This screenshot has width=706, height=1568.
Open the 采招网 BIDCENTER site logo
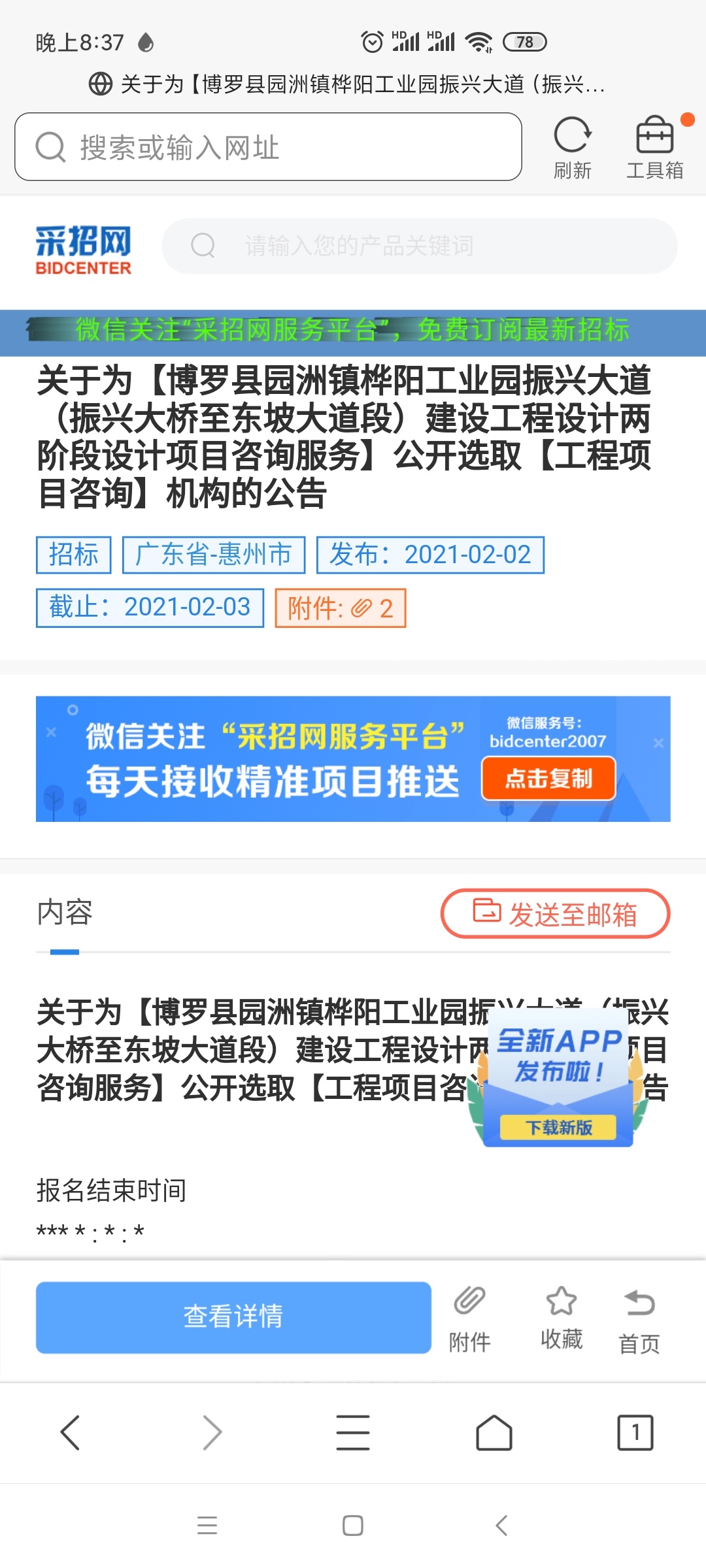pyautogui.click(x=84, y=250)
